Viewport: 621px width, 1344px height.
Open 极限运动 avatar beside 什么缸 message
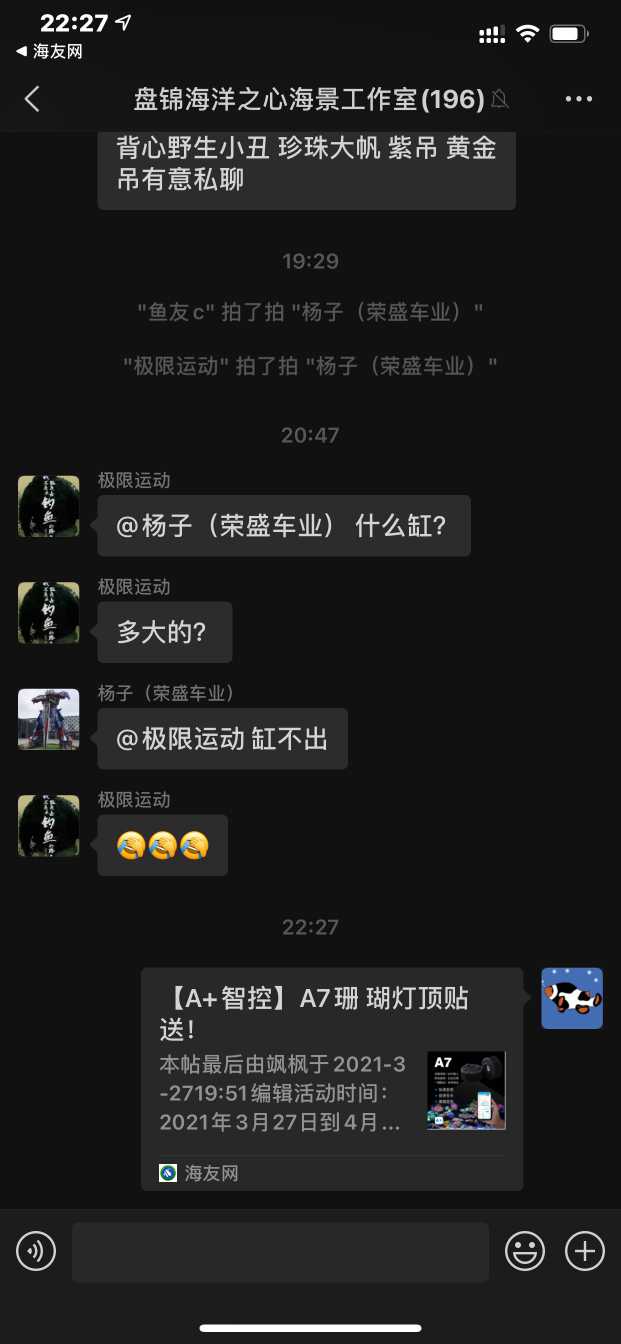49,506
